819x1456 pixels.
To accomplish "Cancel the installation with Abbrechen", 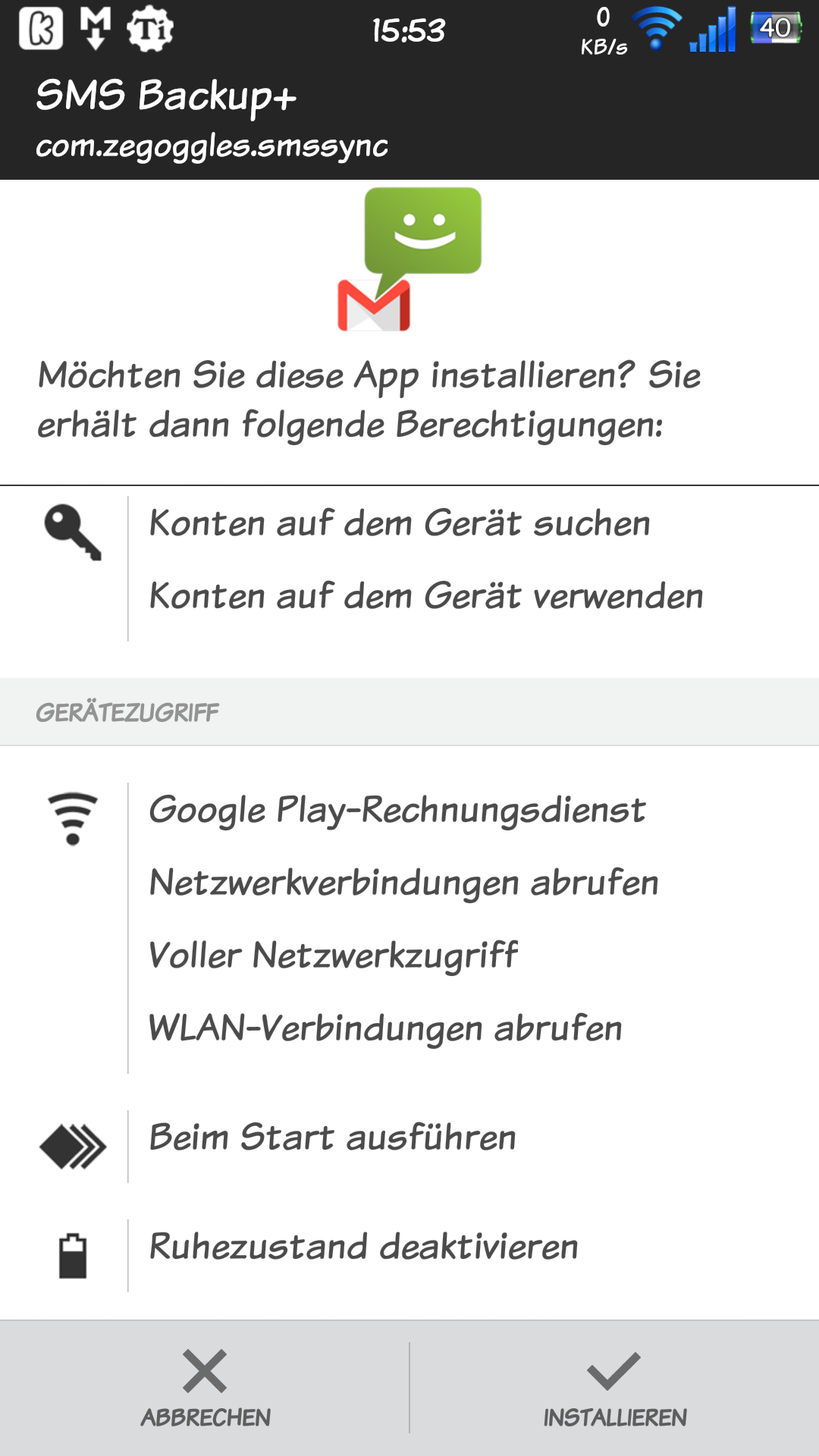I will tap(205, 1389).
